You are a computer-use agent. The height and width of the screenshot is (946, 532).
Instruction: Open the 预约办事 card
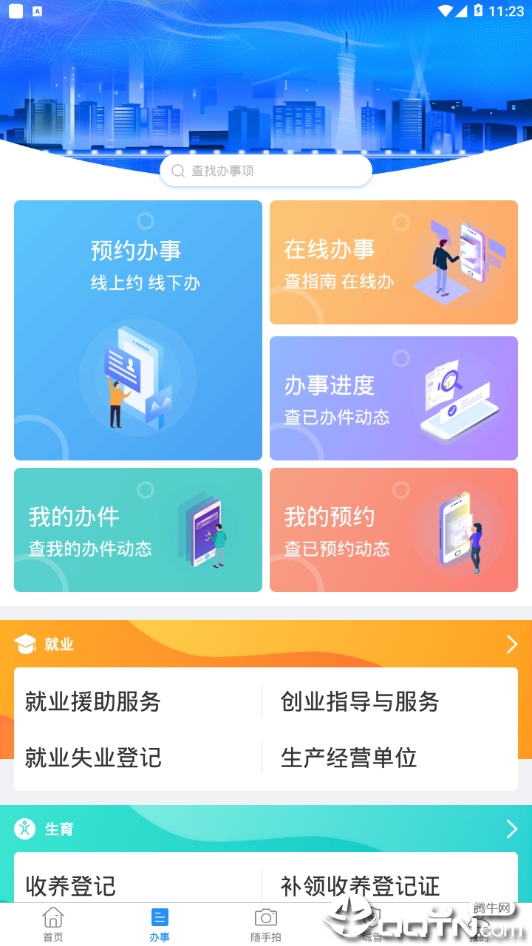tap(138, 330)
